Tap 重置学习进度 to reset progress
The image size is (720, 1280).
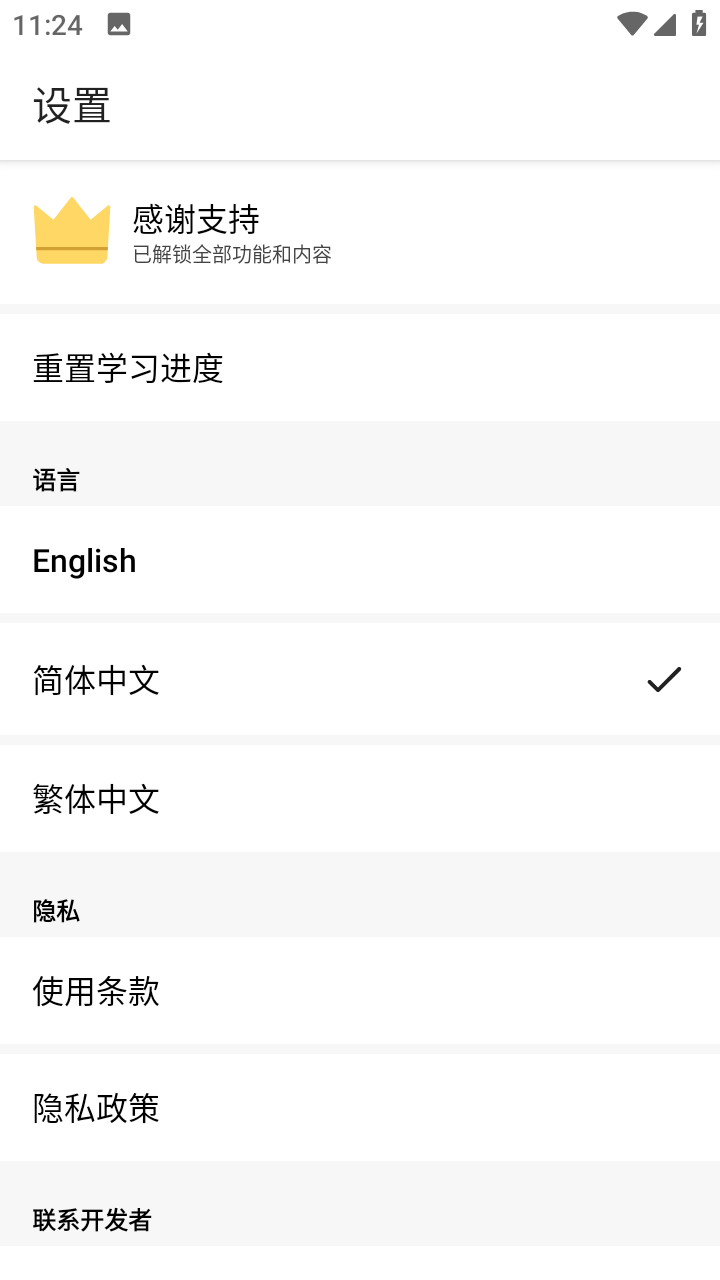[x=360, y=368]
